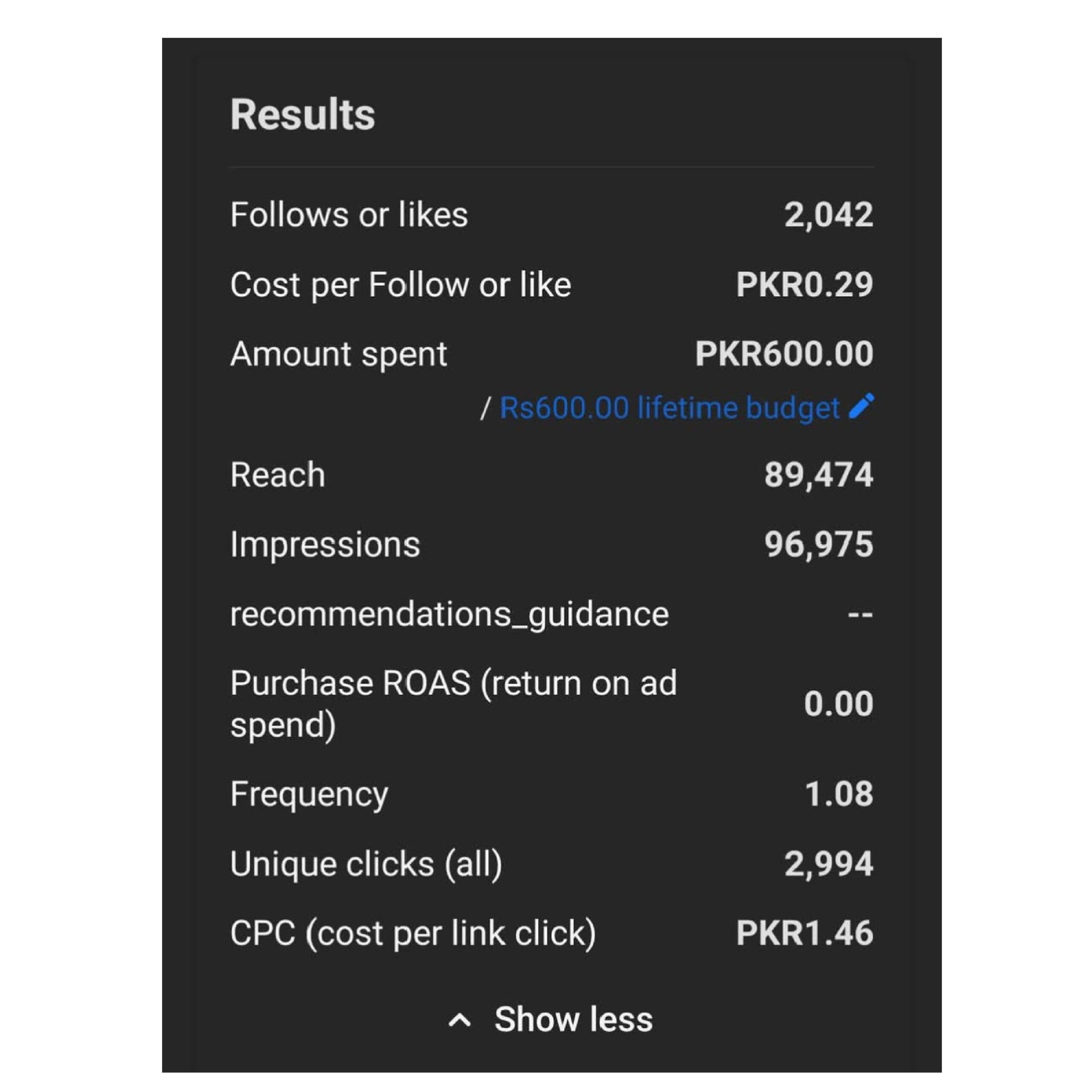Collapse results with Show less
The height and width of the screenshot is (1092, 1092).
(551, 1019)
